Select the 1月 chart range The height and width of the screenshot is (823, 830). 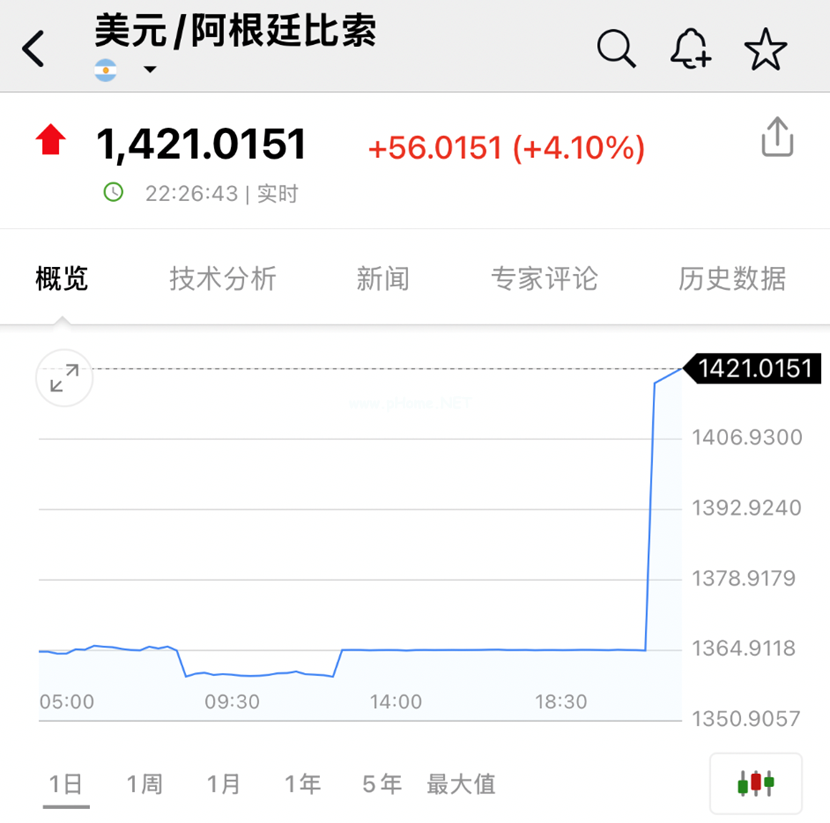click(224, 785)
